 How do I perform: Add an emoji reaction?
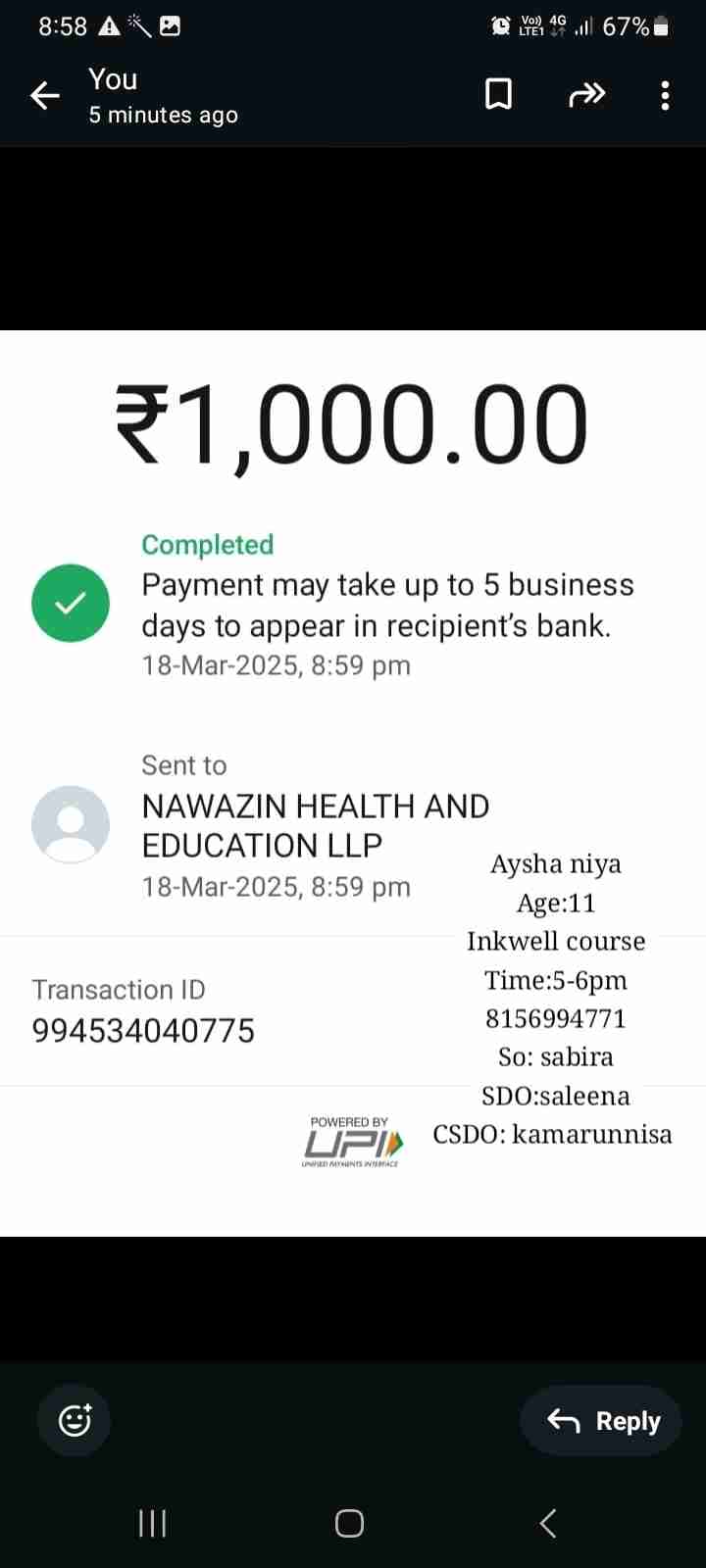tap(75, 1420)
